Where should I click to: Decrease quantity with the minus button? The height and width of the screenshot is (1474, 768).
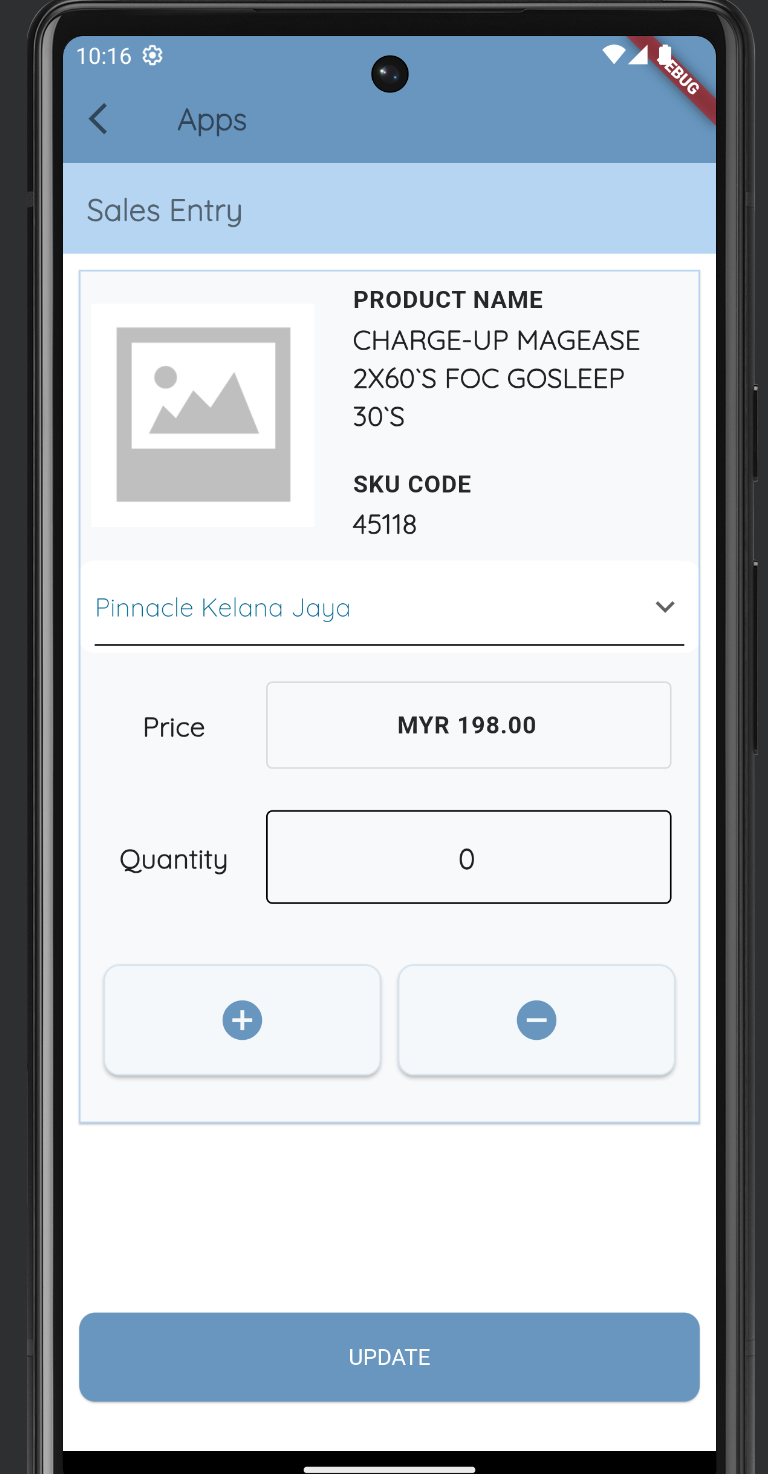coord(536,1020)
